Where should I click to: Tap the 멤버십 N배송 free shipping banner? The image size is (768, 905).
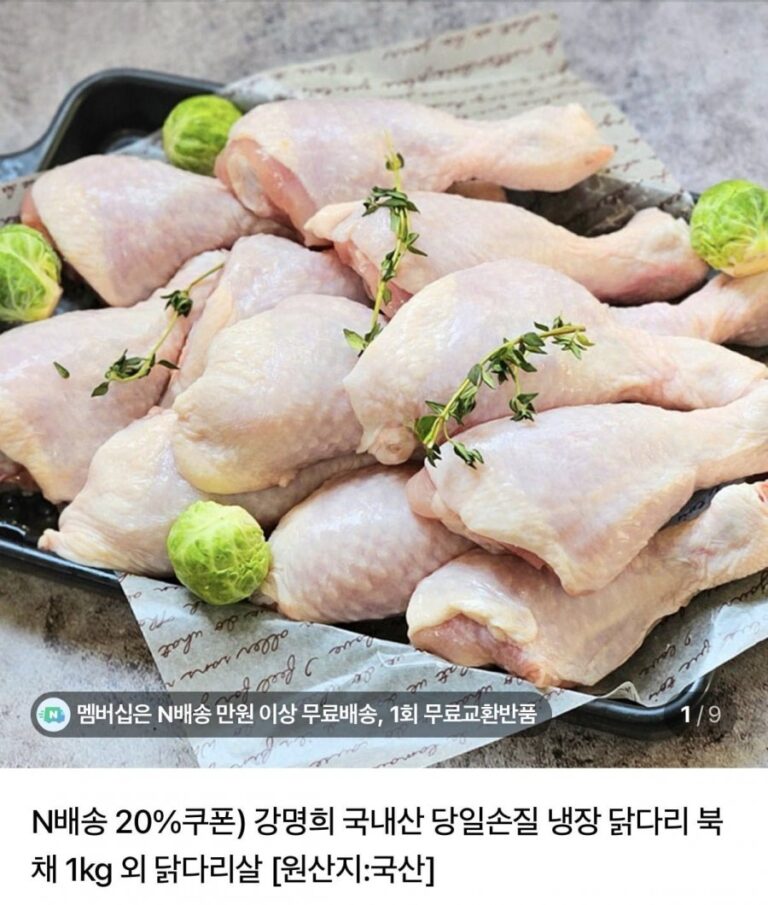tap(290, 714)
